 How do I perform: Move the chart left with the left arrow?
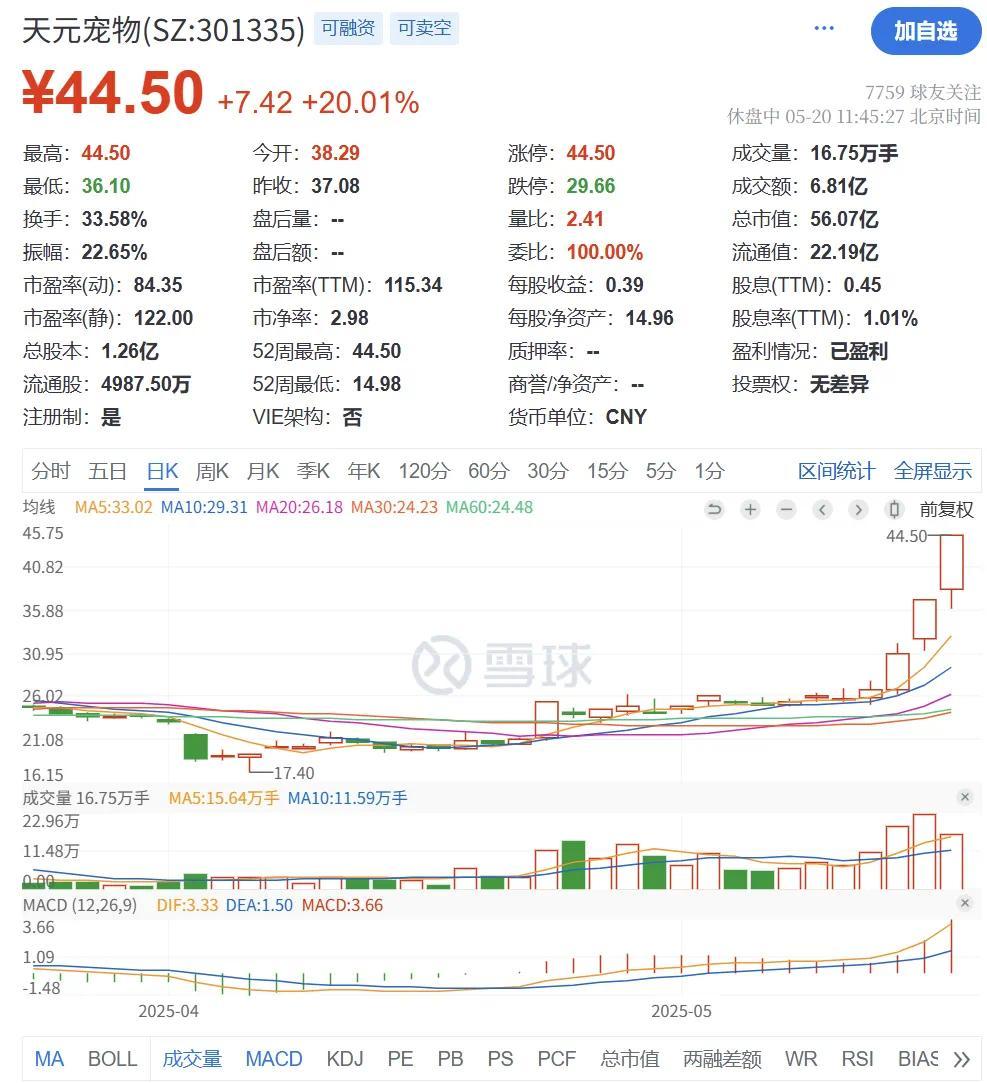822,510
